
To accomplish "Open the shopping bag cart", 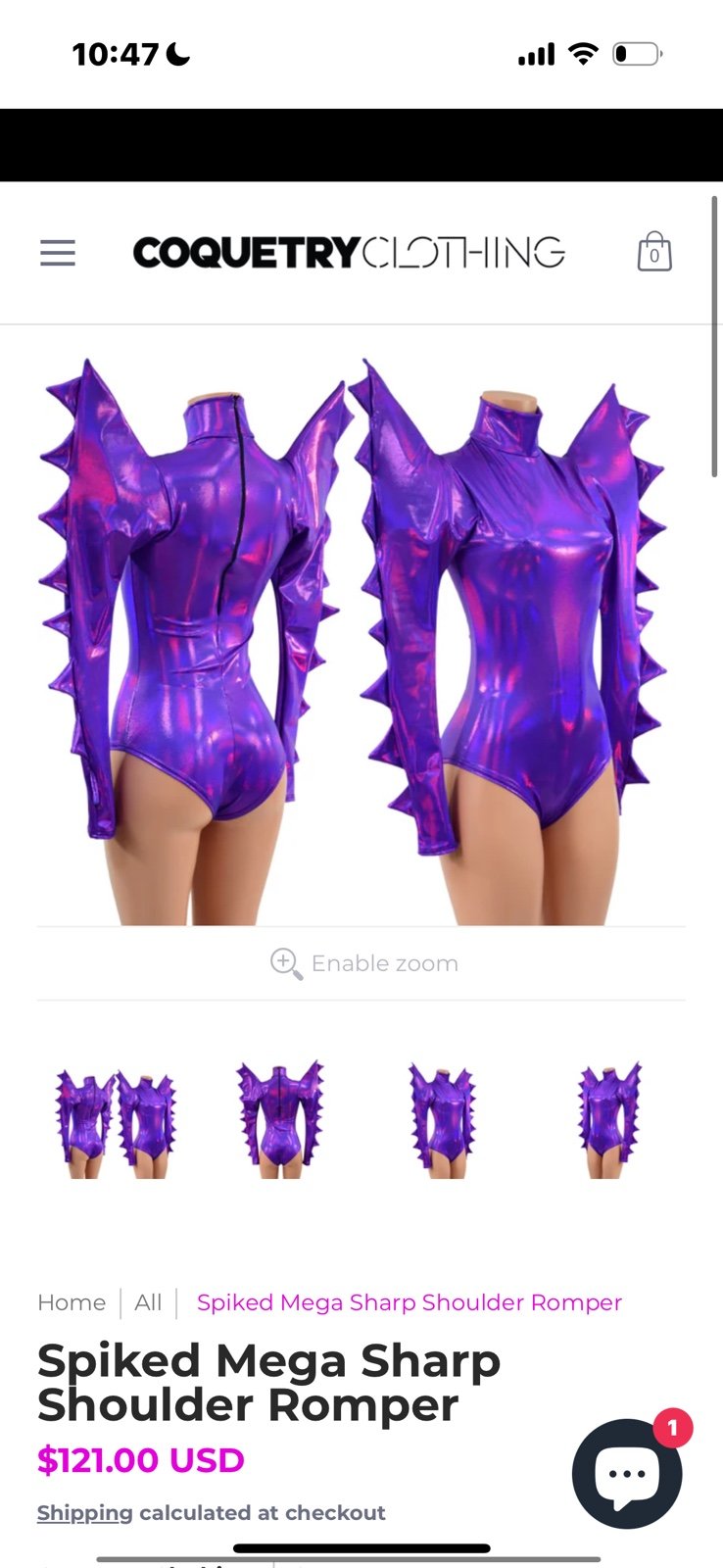I will tap(653, 253).
